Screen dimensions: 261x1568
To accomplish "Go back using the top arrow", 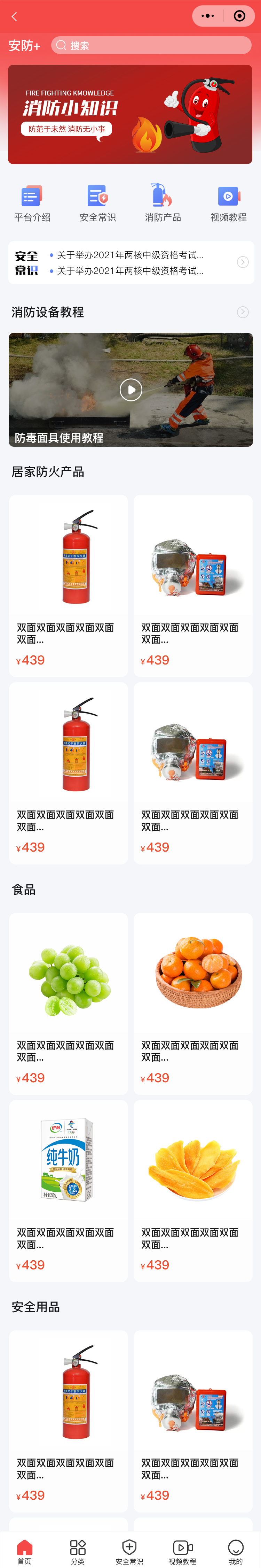I will (x=14, y=16).
